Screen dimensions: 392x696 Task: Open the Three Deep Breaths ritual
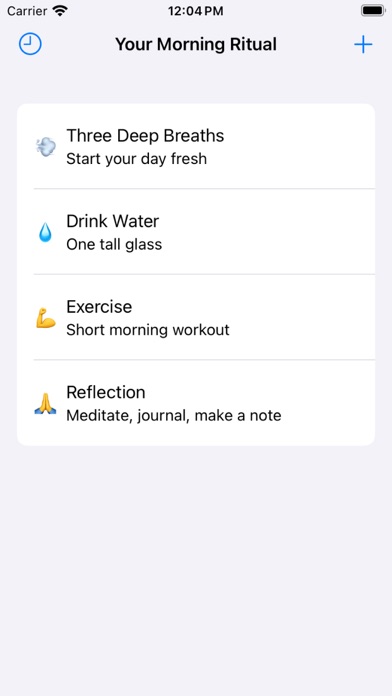196,146
